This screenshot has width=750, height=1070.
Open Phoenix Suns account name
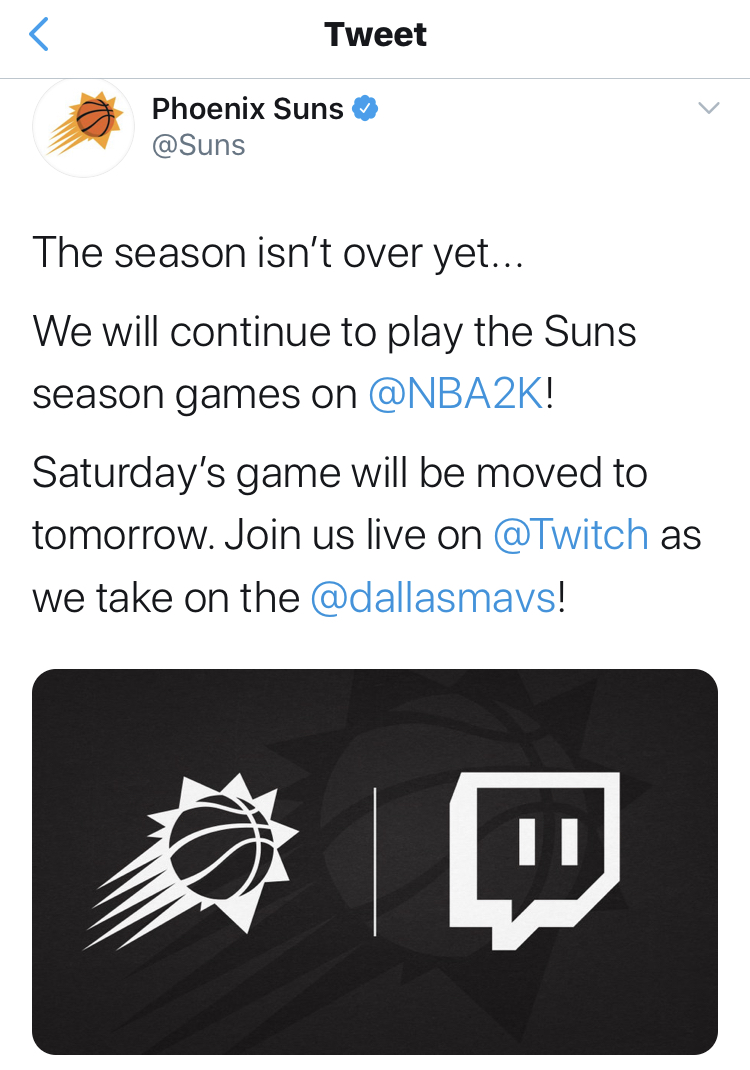coord(247,109)
